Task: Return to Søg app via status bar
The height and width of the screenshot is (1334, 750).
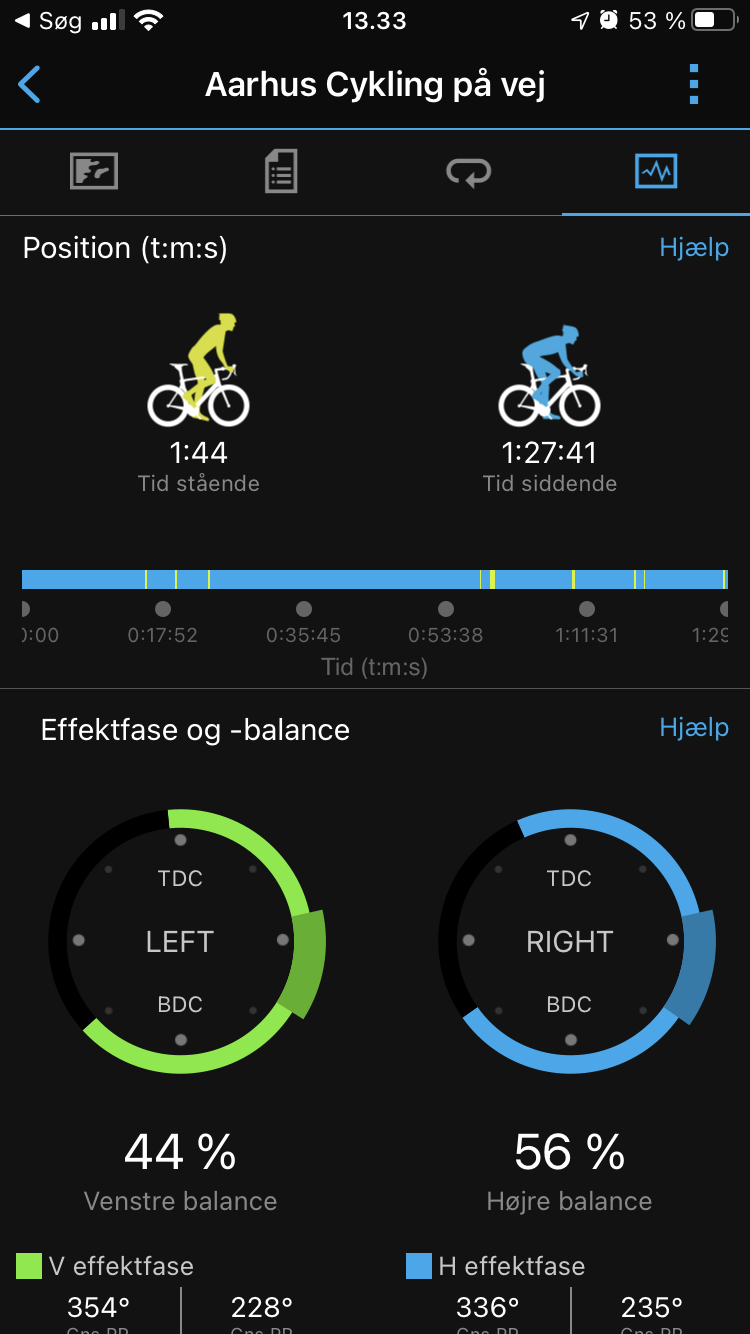Action: pos(48,20)
